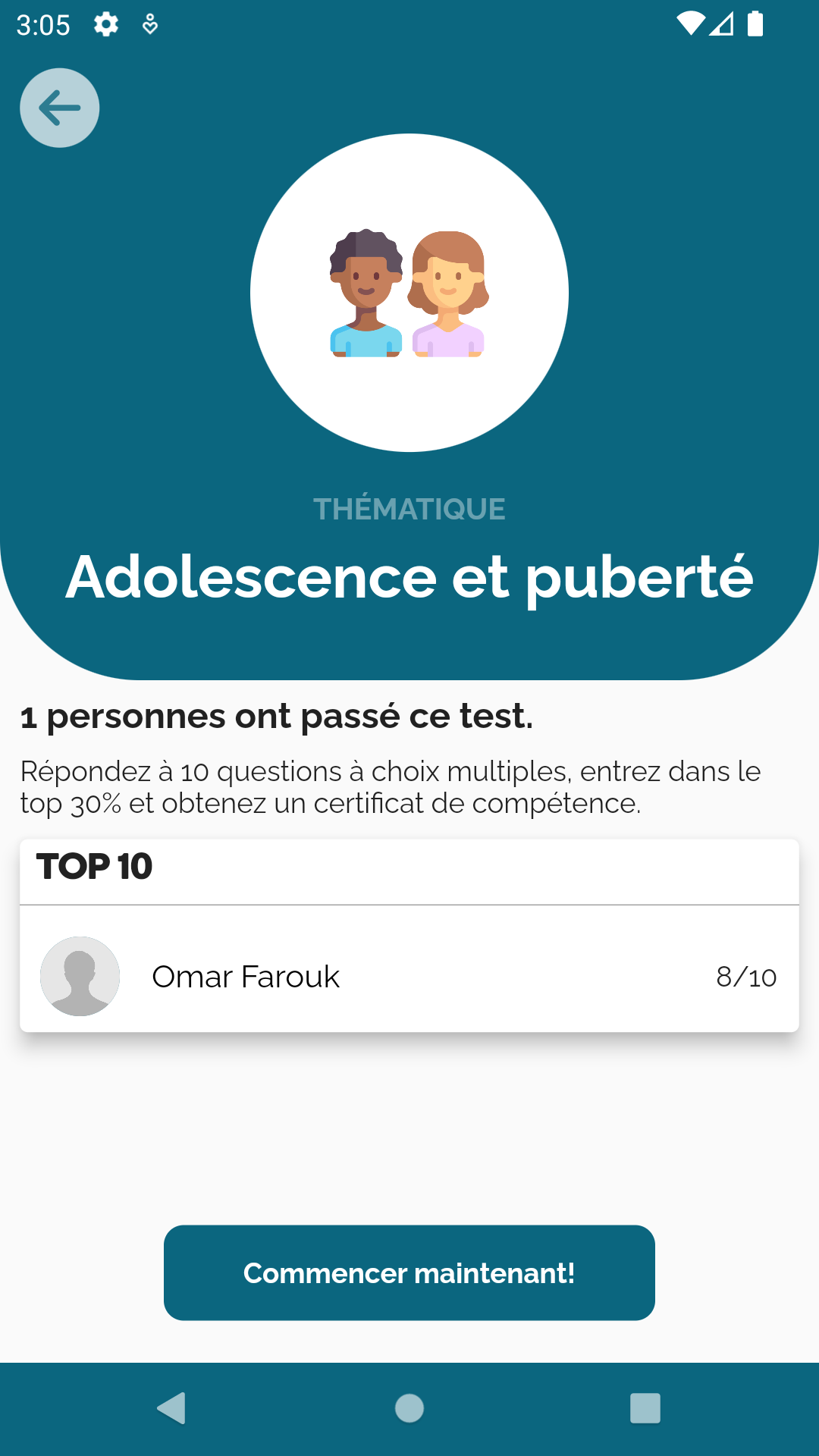Open Omar Farouk's leaderboard entry
Viewport: 819px width, 1456px height.
pyautogui.click(x=409, y=976)
